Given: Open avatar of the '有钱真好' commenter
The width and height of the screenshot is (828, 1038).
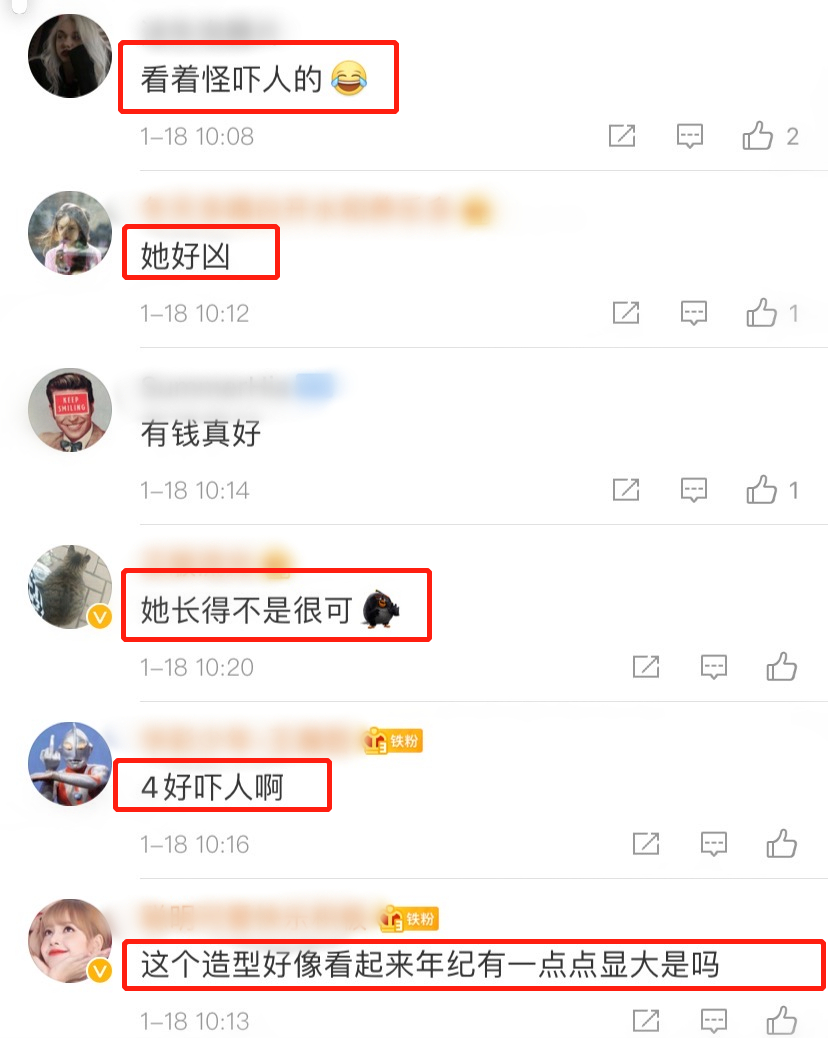Looking at the screenshot, I should (70, 410).
